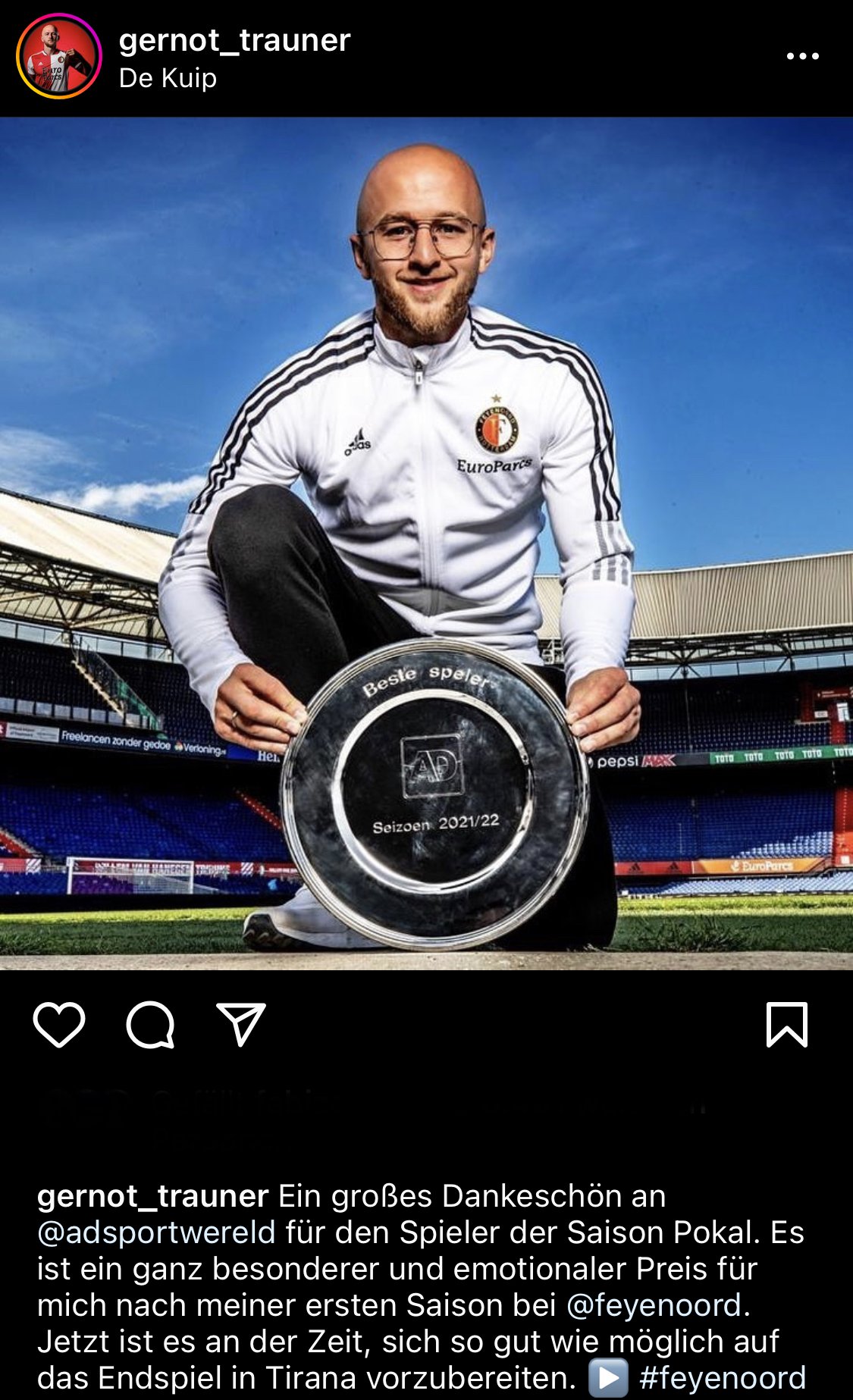Open gernot_trauner's profile picture story

59,56
